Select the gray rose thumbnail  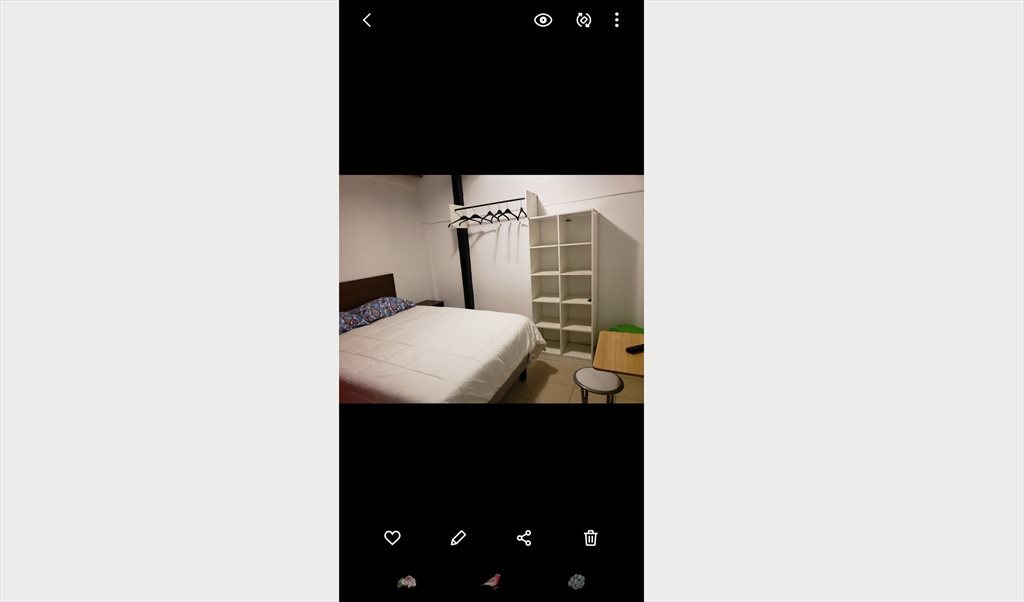point(577,581)
